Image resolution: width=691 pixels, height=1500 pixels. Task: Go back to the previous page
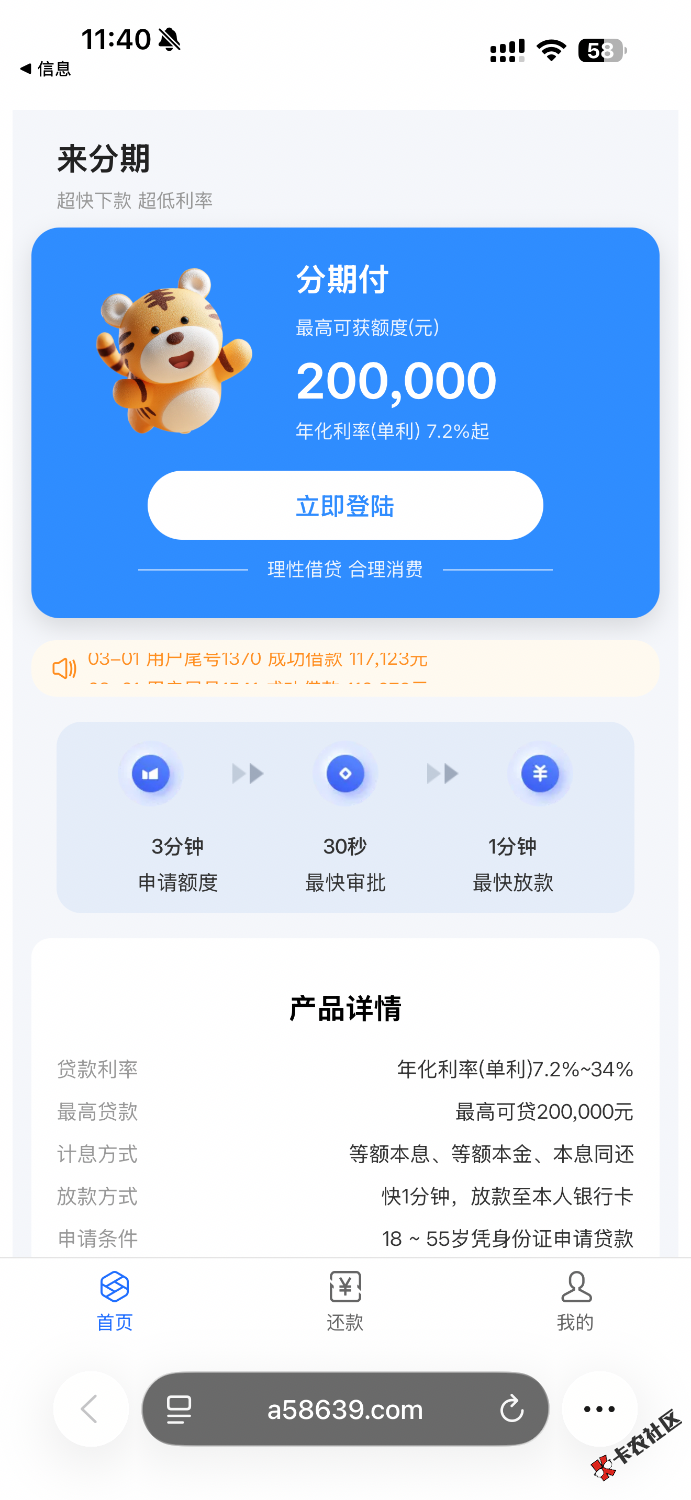[90, 1409]
